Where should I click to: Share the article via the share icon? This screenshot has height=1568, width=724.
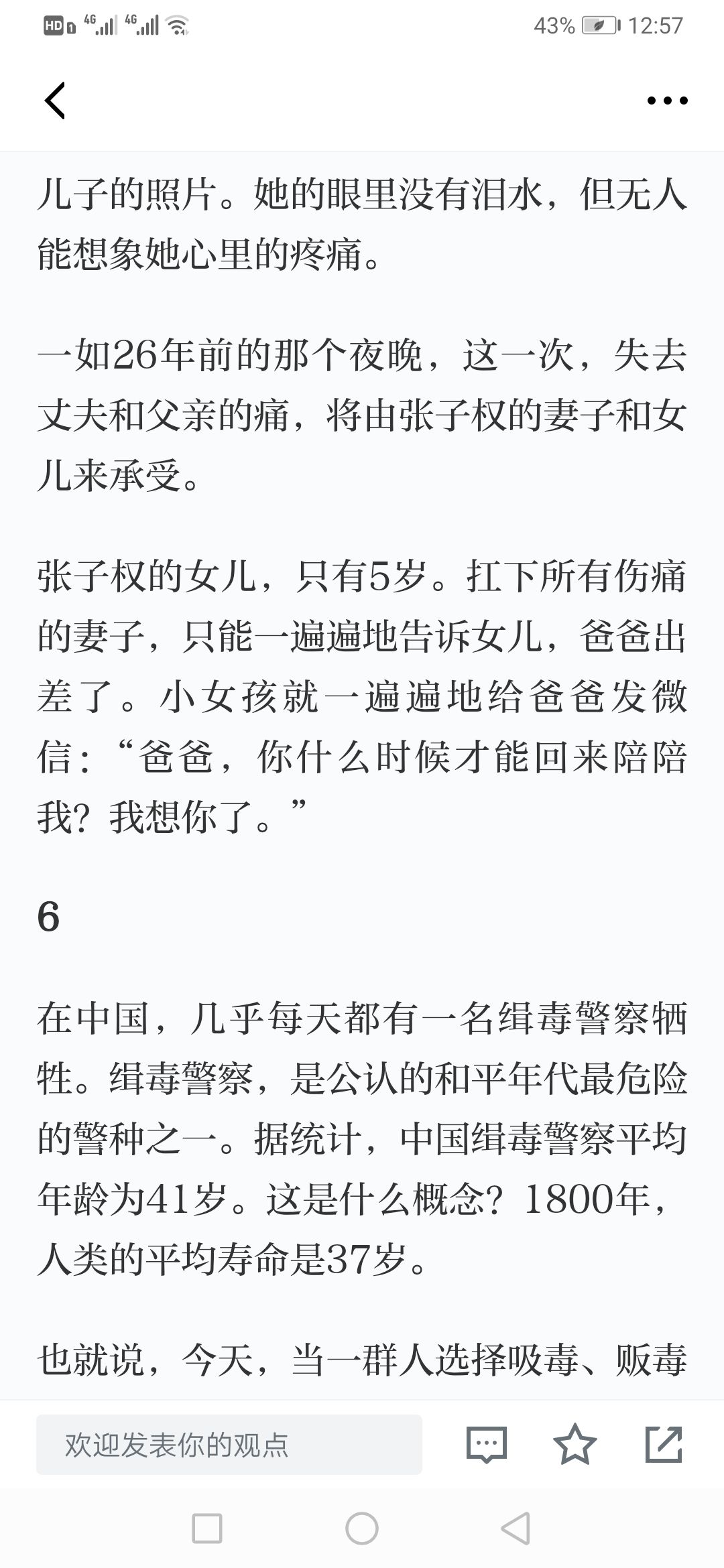664,1444
